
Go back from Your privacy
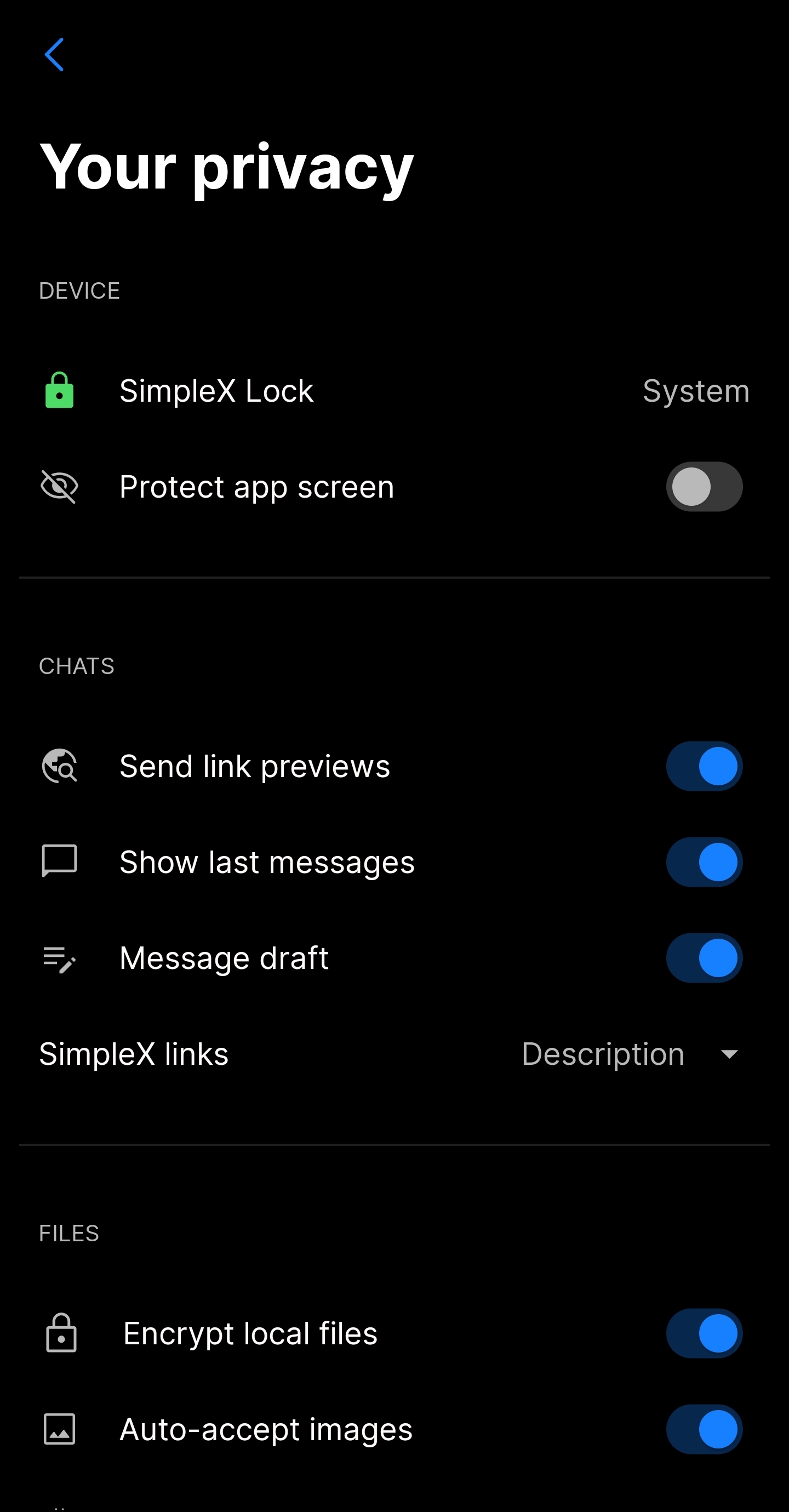click(54, 55)
